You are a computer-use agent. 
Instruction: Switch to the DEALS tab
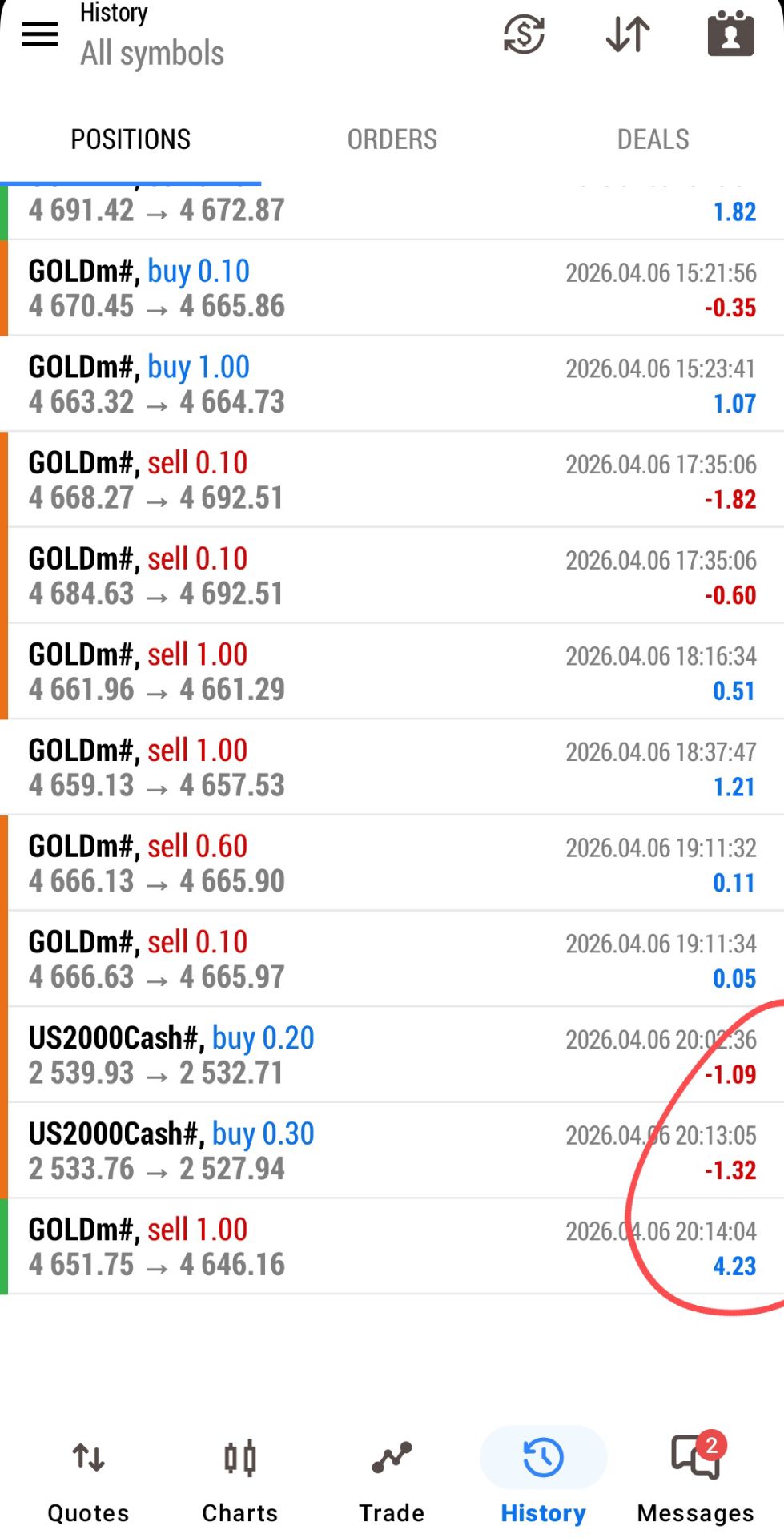tap(653, 139)
